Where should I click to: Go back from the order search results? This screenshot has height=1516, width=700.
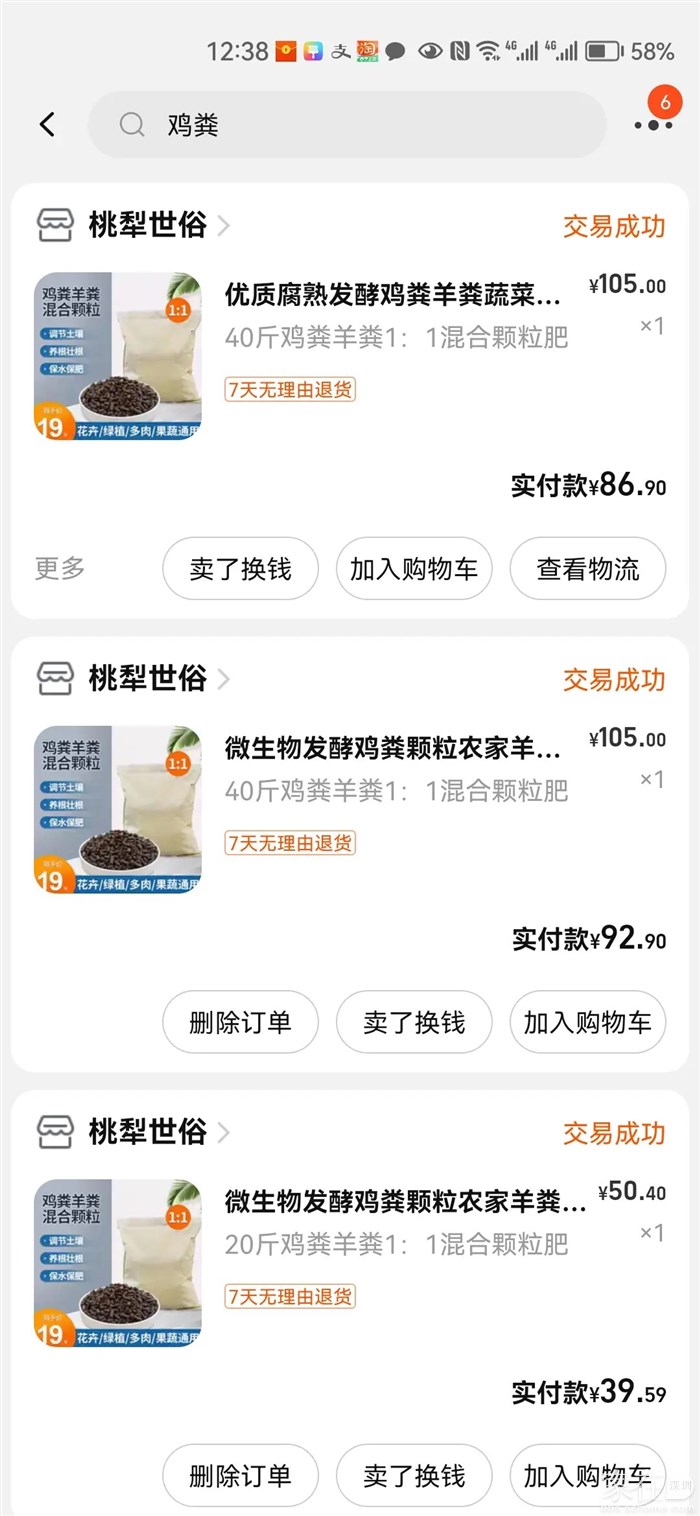click(x=47, y=125)
